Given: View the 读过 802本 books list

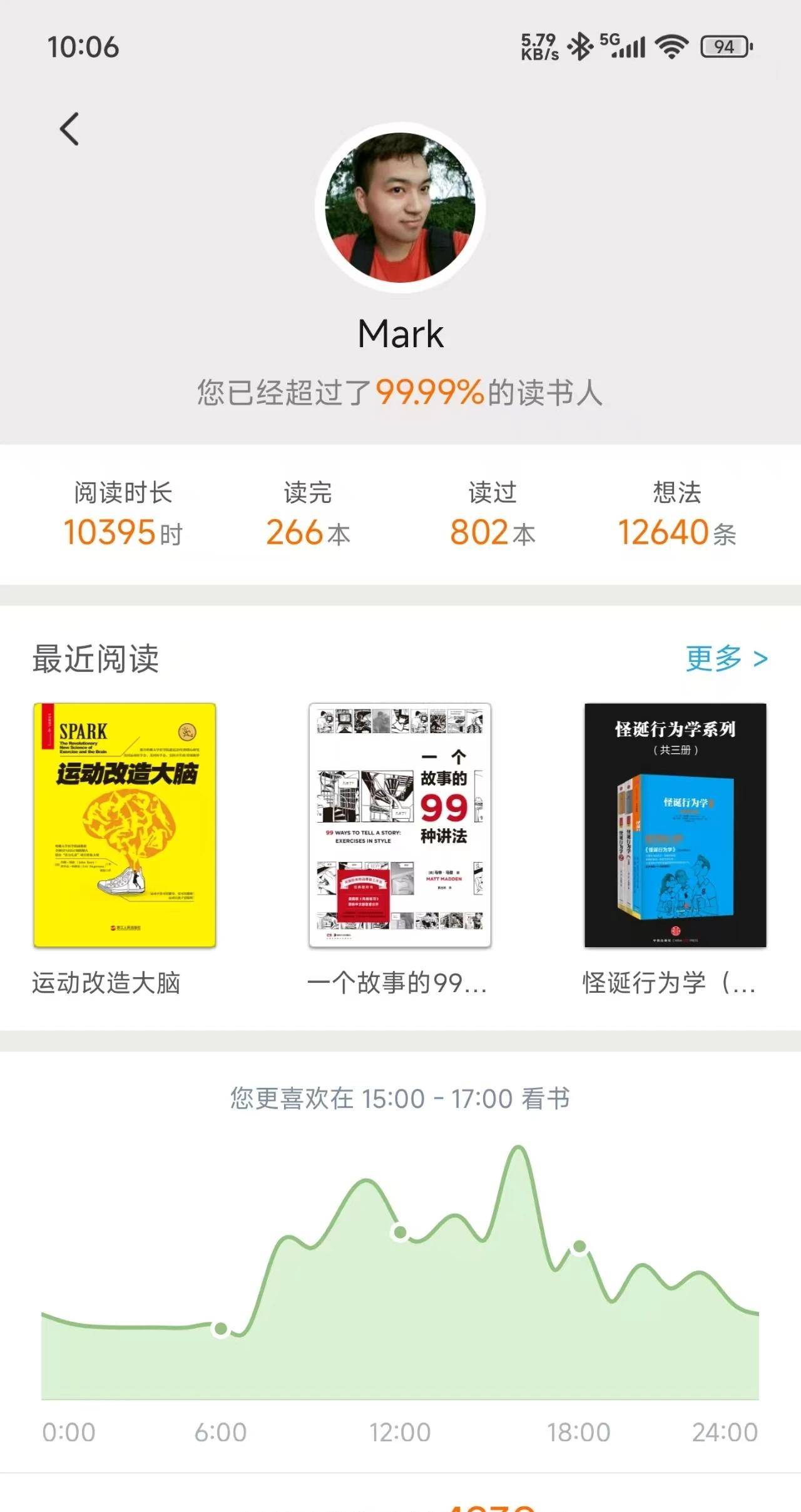Looking at the screenshot, I should click(492, 514).
